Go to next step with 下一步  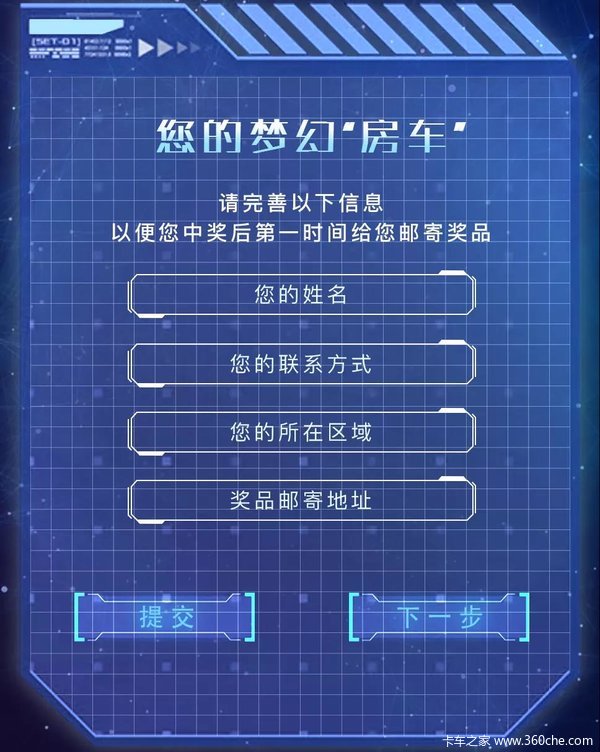point(438,617)
